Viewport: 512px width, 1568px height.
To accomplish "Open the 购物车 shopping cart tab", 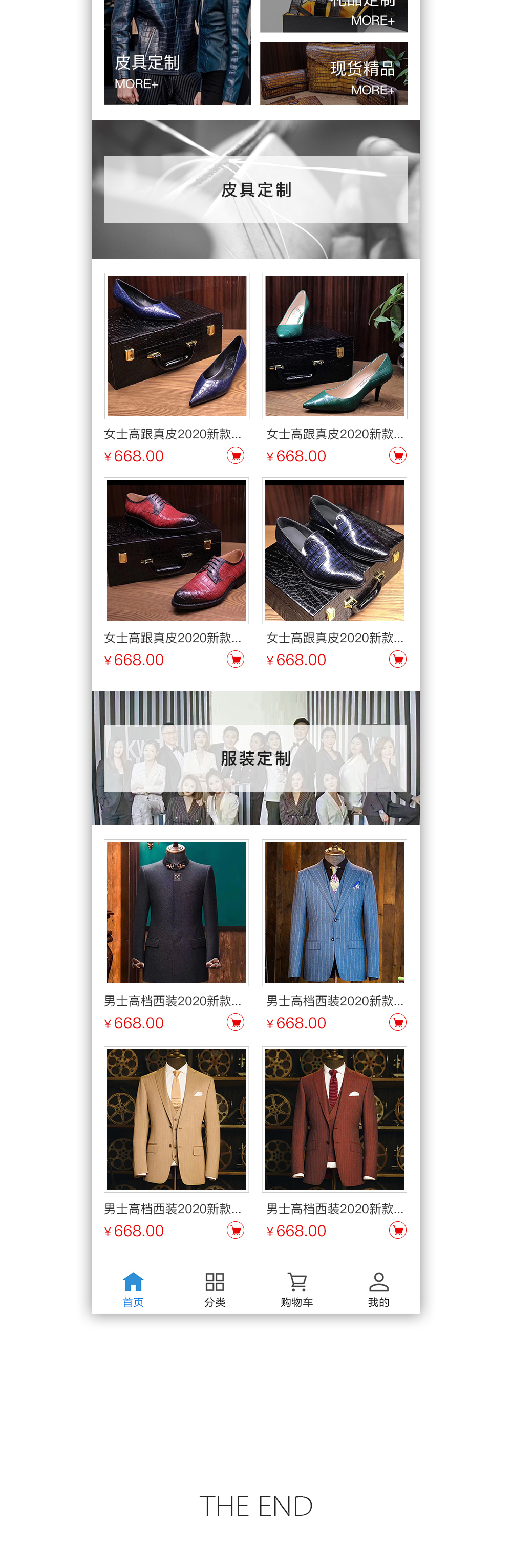I will [x=296, y=1289].
